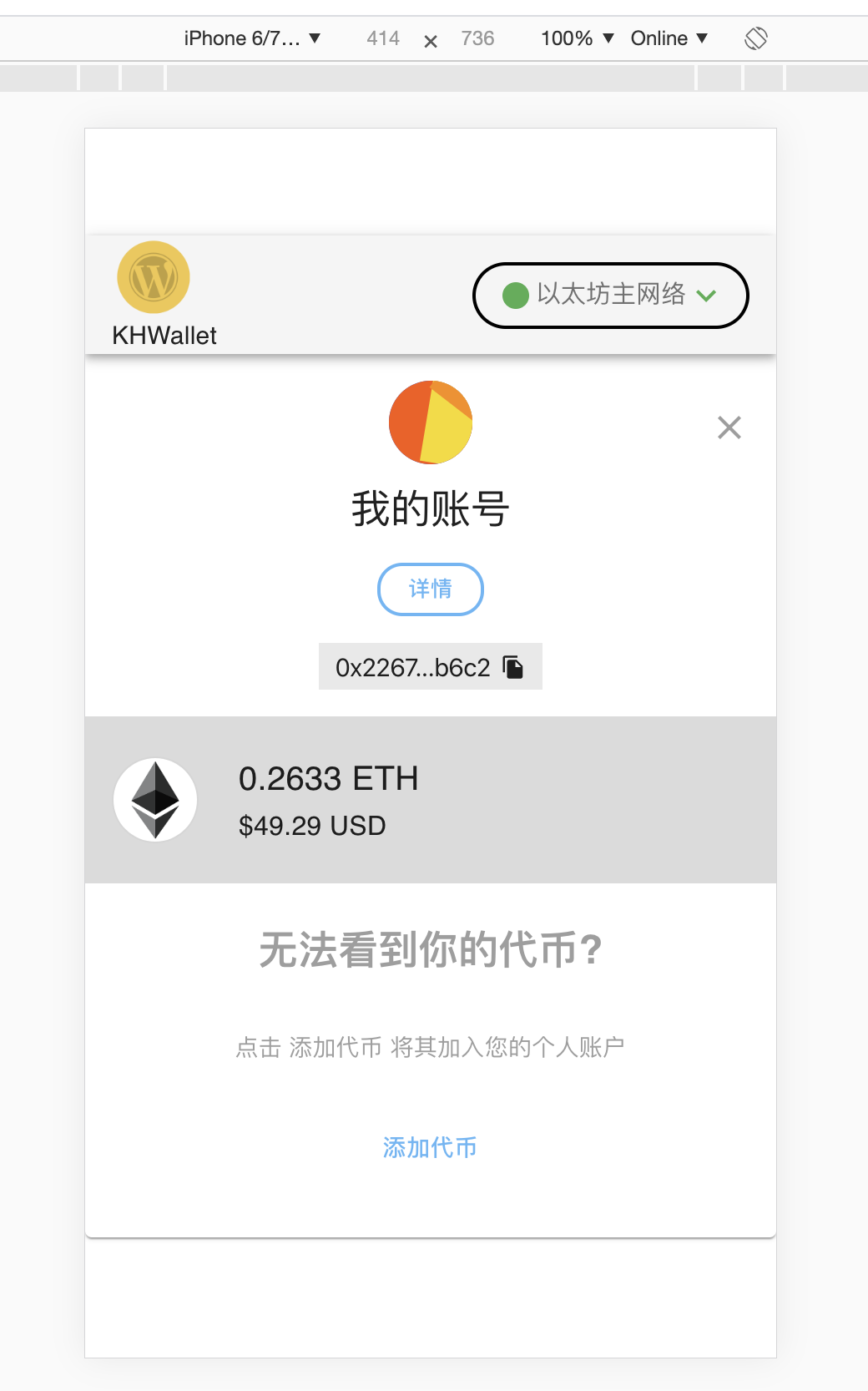Copy the address 0x2267...b6c2
This screenshot has height=1391, width=868.
click(x=512, y=667)
